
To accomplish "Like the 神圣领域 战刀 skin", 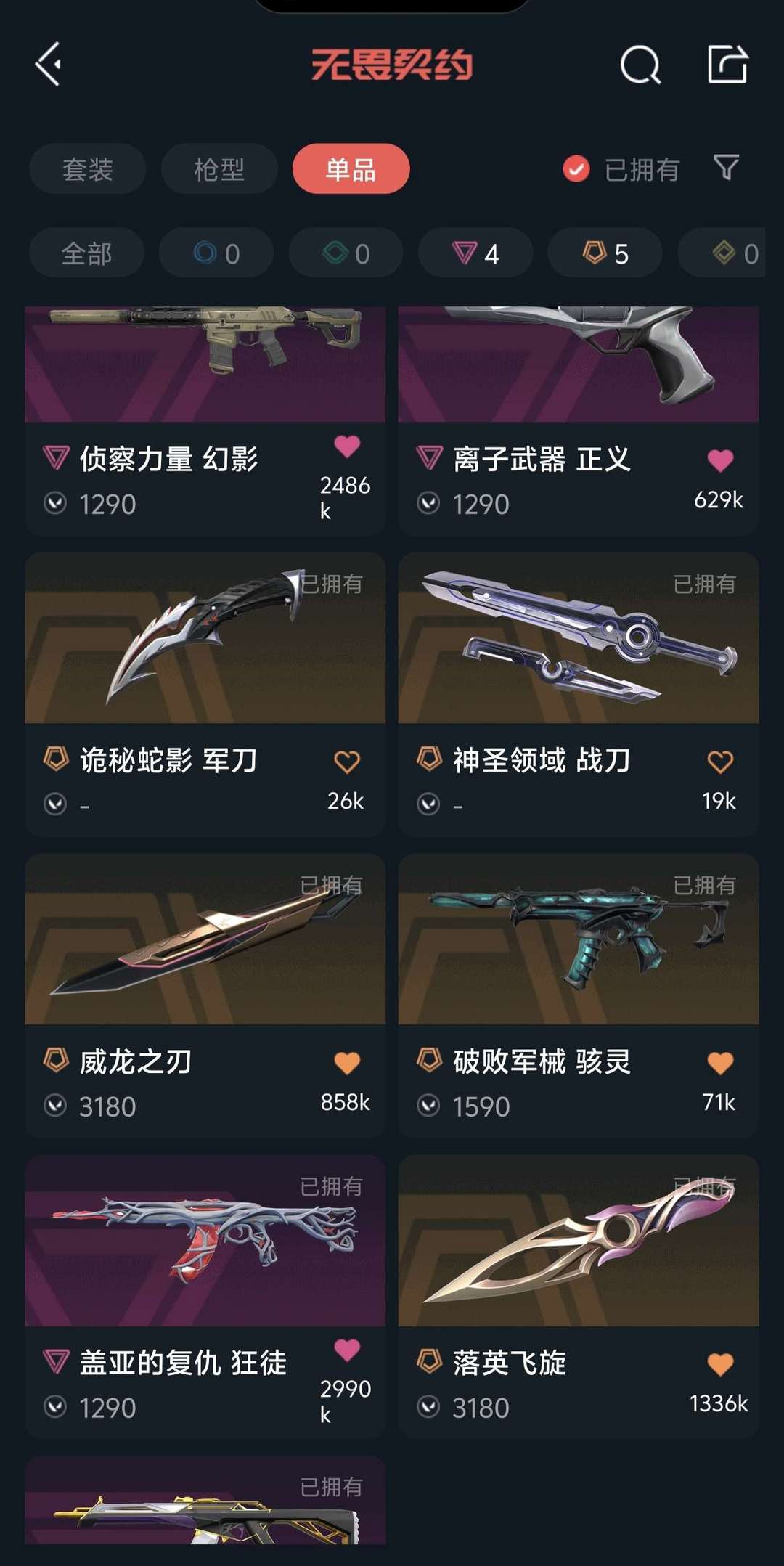I will (720, 762).
